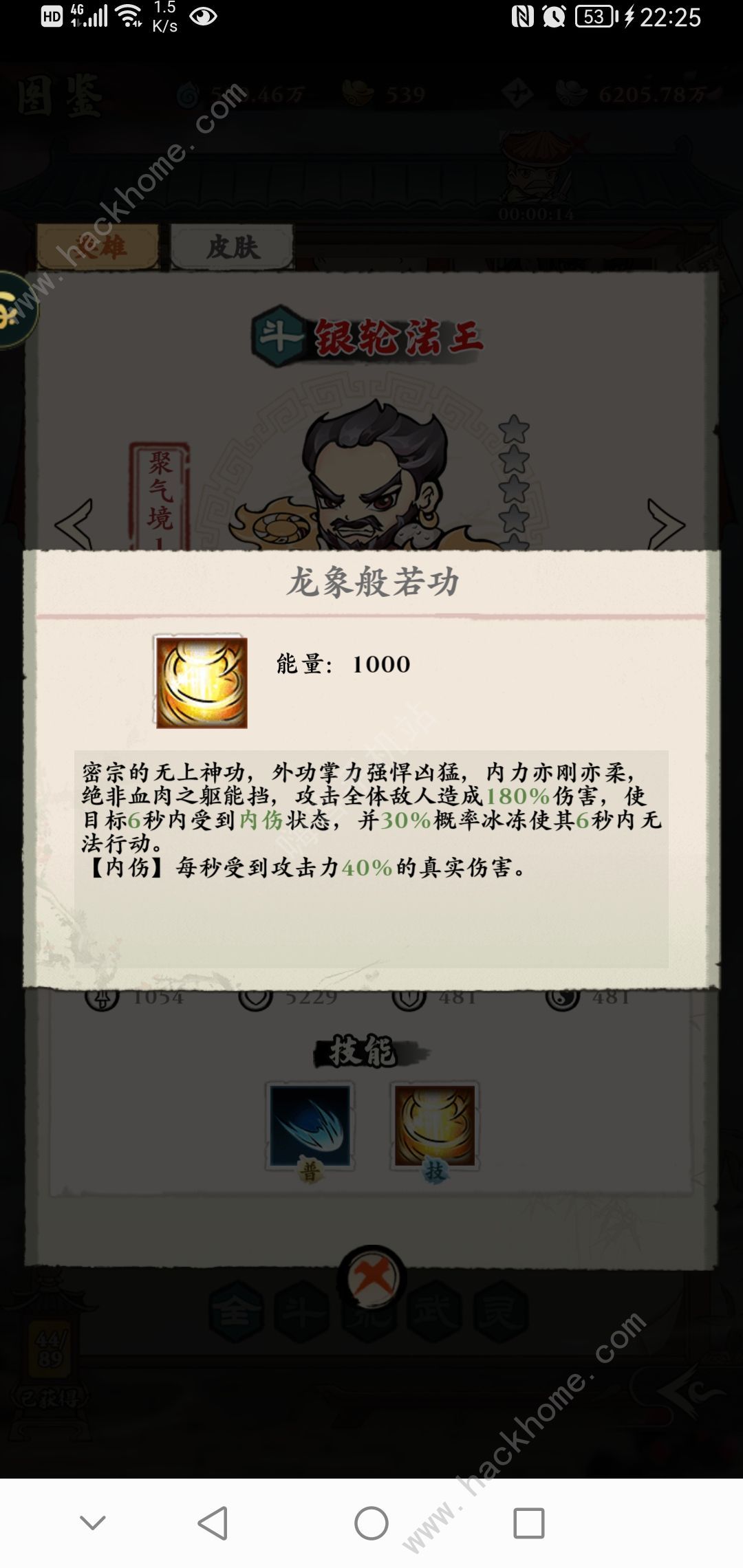The image size is (743, 1568).
Task: Open recent apps with the square button
Action: (528, 1523)
